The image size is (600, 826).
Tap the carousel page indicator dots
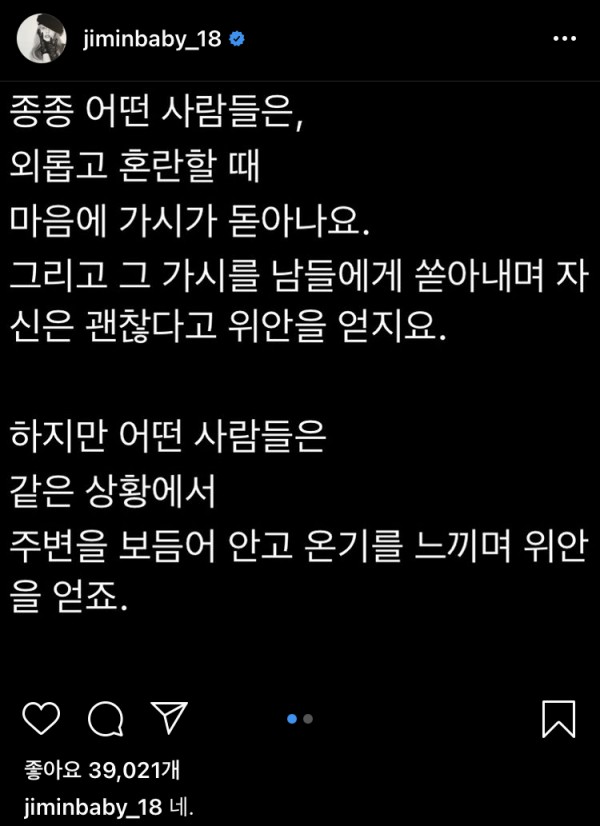pyautogui.click(x=300, y=718)
